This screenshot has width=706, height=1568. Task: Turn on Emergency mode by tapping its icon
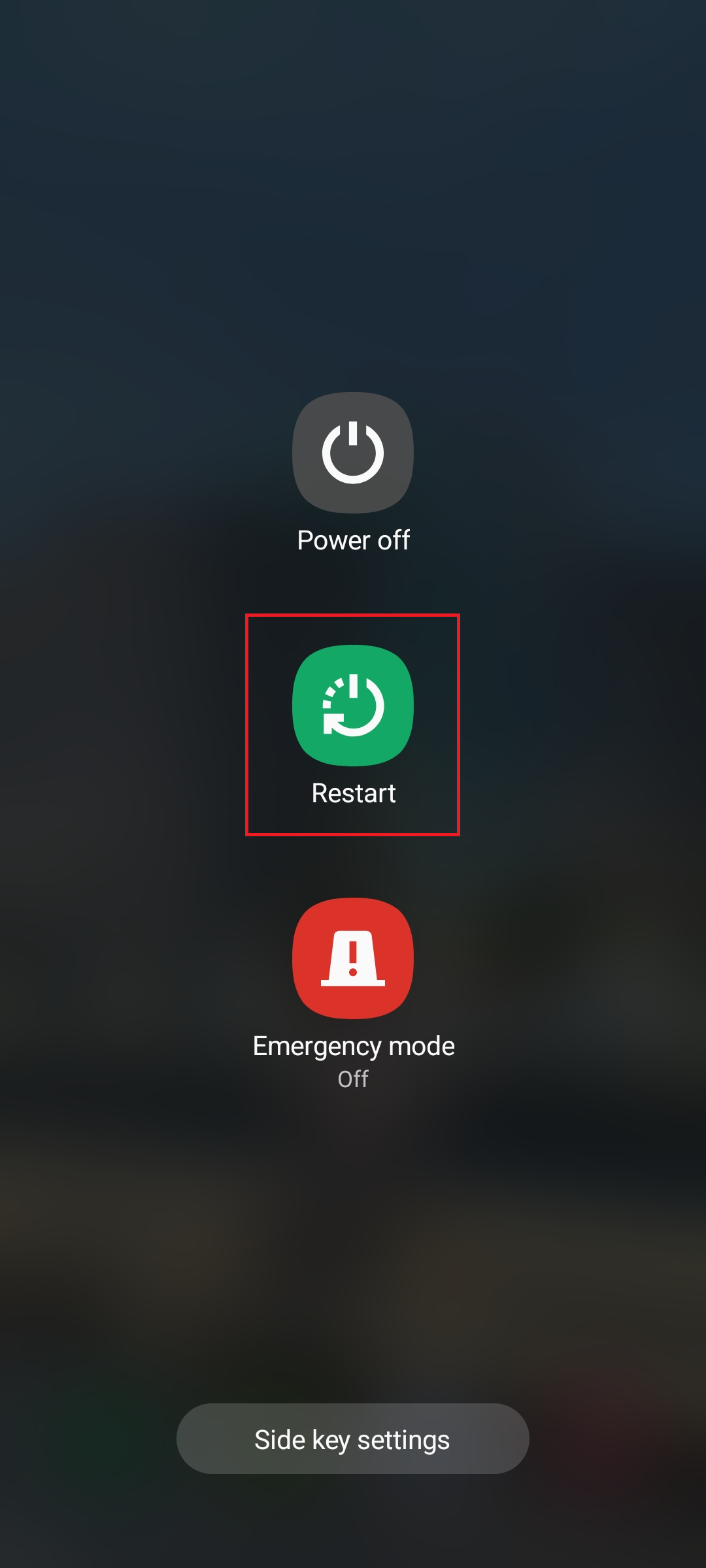[353, 958]
